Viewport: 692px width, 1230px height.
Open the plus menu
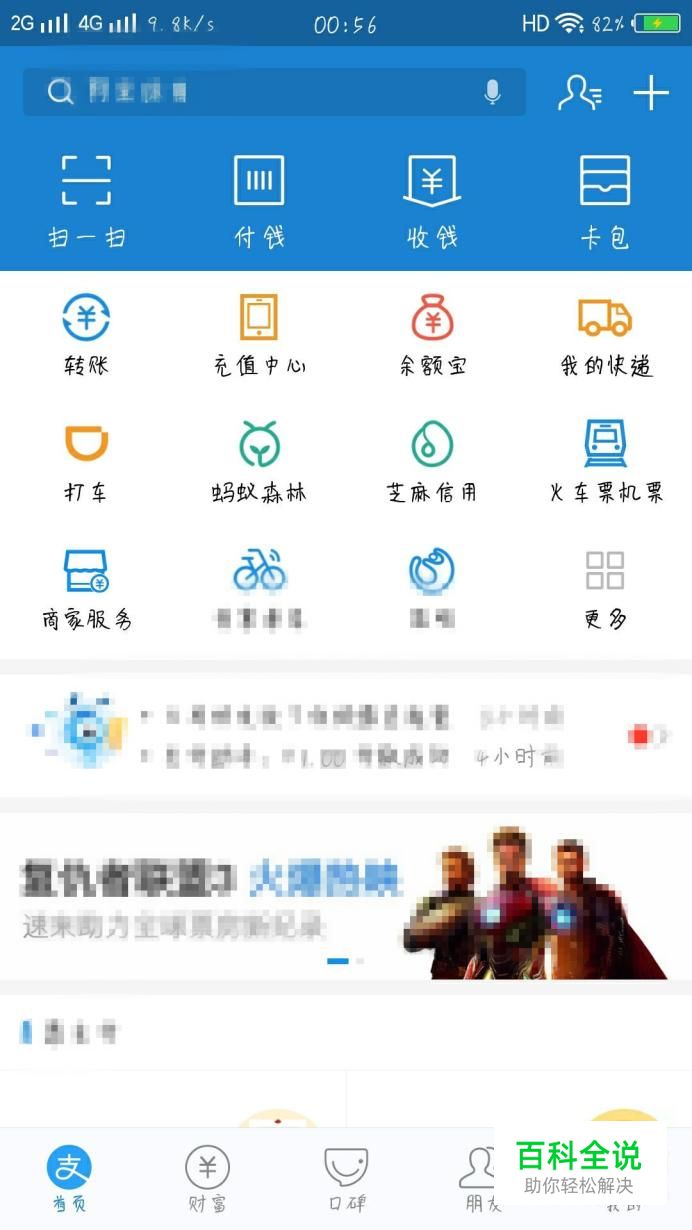tap(651, 93)
